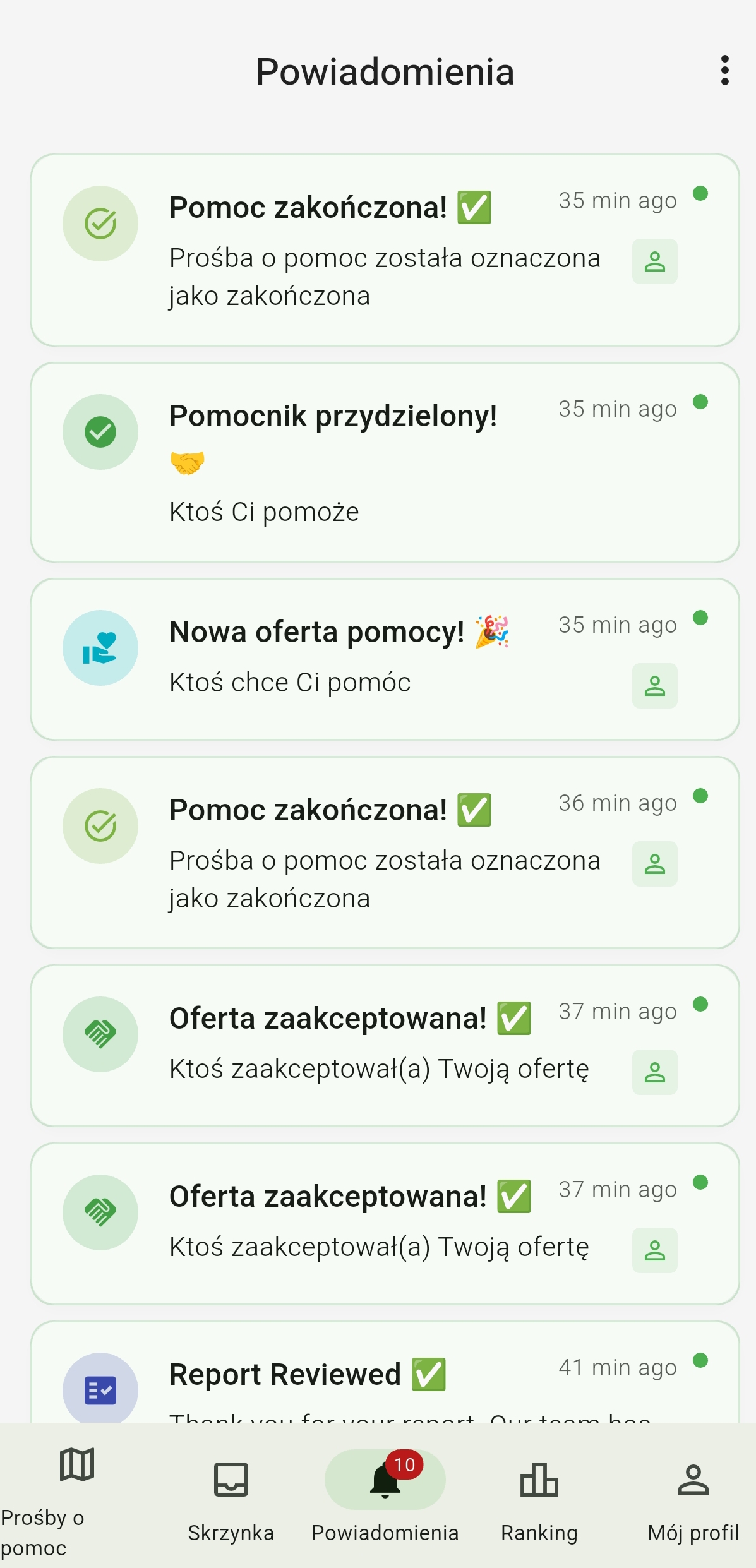Image resolution: width=756 pixels, height=1568 pixels.
Task: Click the Mój profil person icon
Action: pos(693,1478)
